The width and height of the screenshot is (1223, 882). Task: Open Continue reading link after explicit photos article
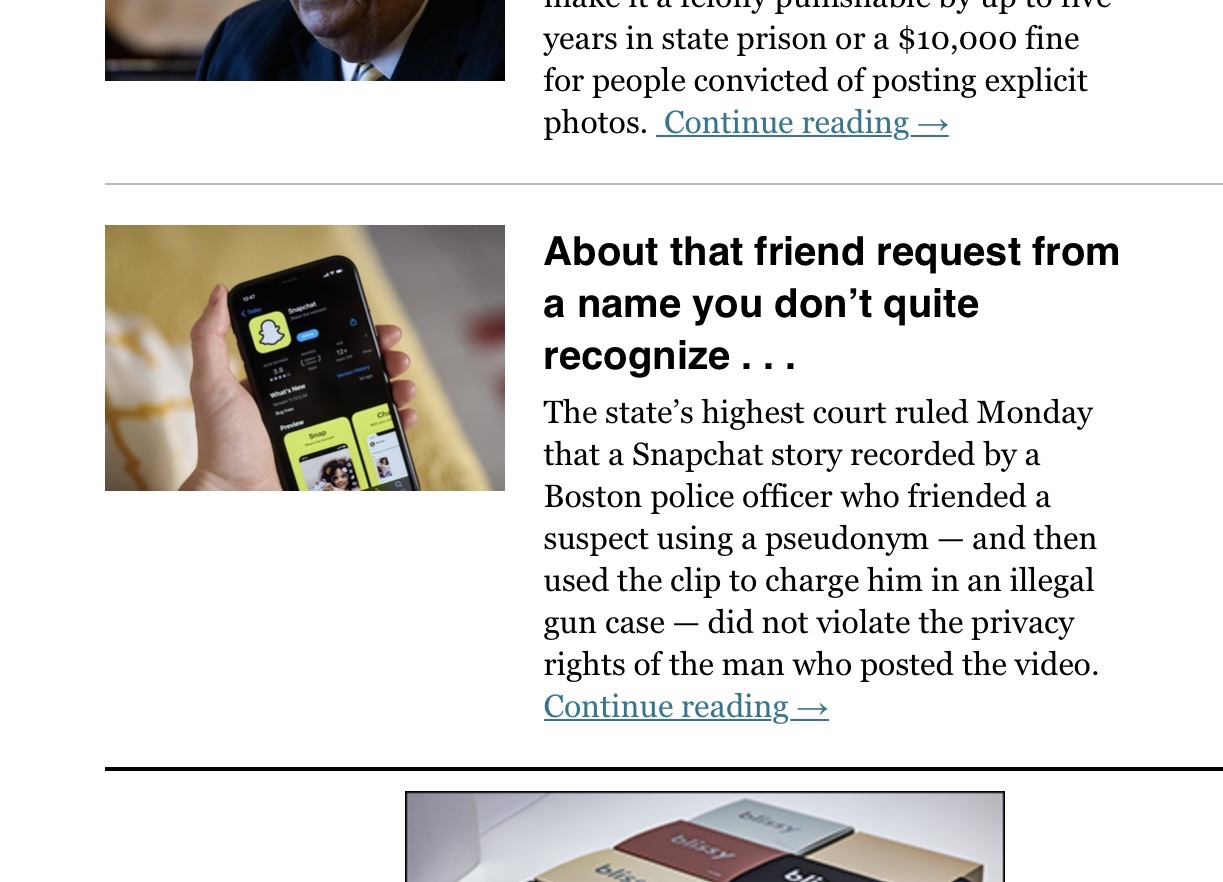pos(802,123)
